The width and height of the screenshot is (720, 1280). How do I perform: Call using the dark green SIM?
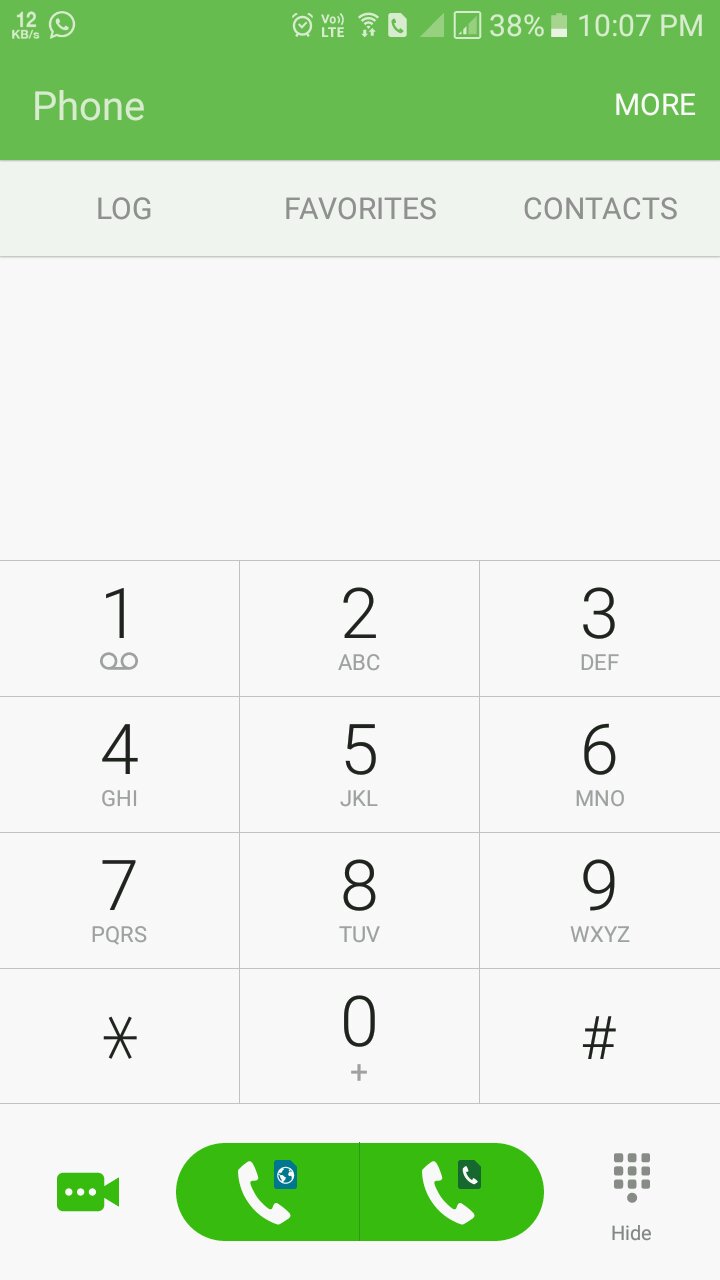coord(452,1192)
